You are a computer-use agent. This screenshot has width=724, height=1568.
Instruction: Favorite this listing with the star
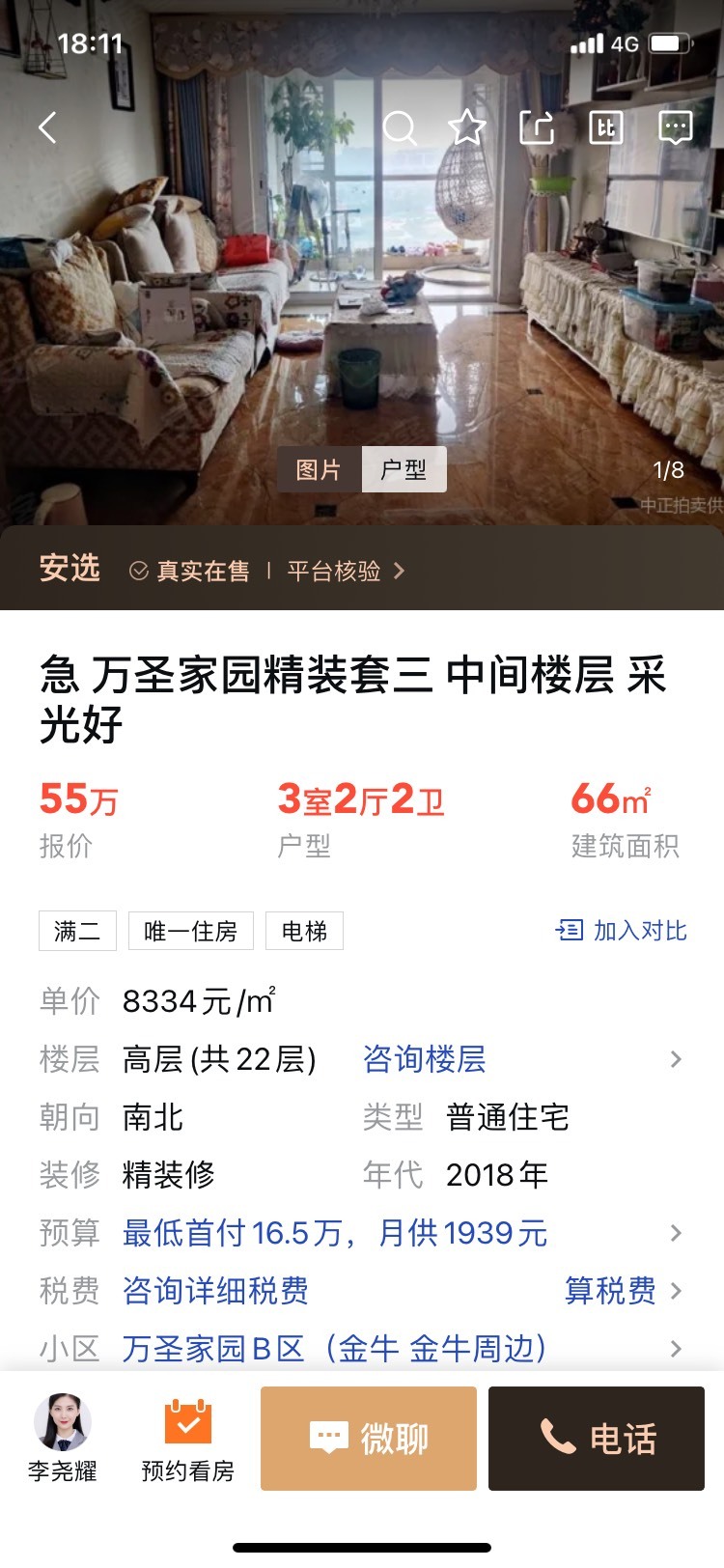(468, 127)
